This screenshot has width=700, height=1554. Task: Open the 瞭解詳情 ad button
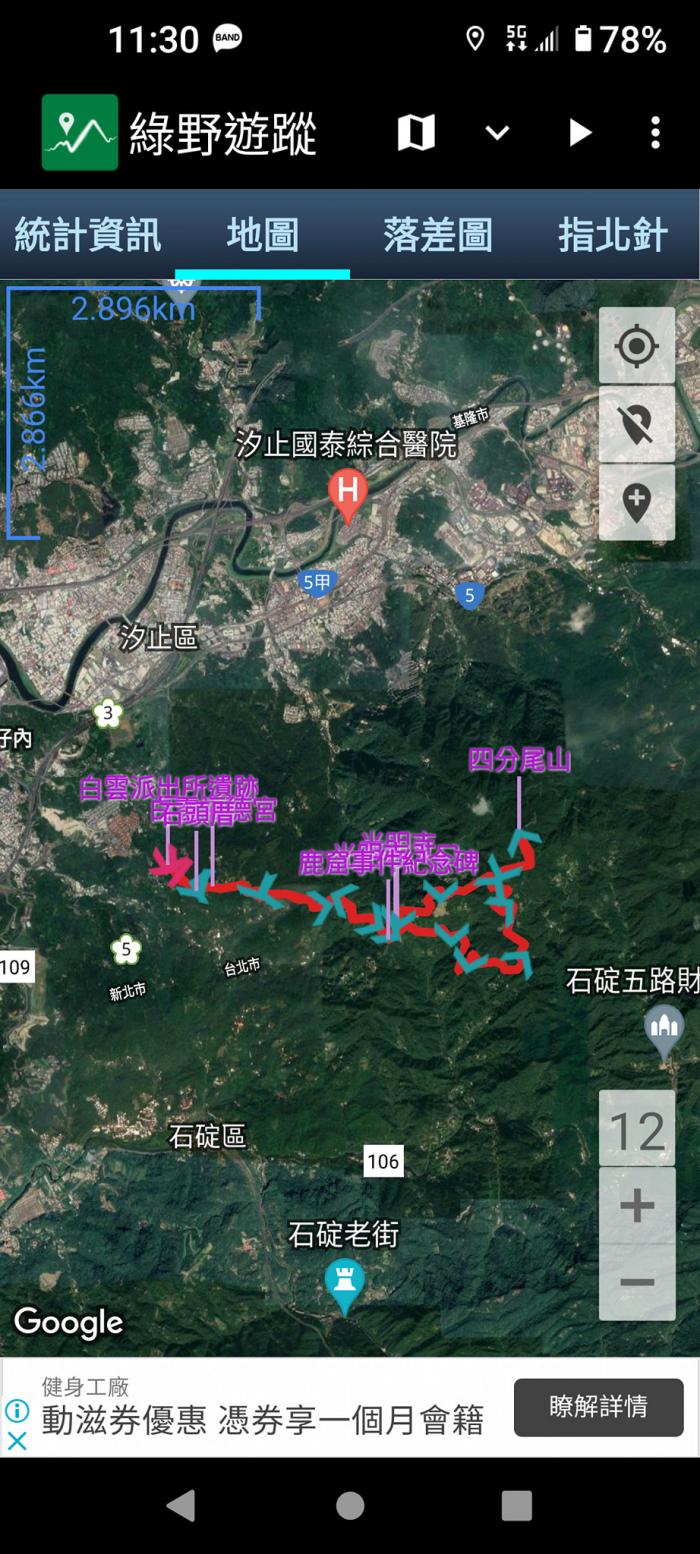tap(598, 1407)
